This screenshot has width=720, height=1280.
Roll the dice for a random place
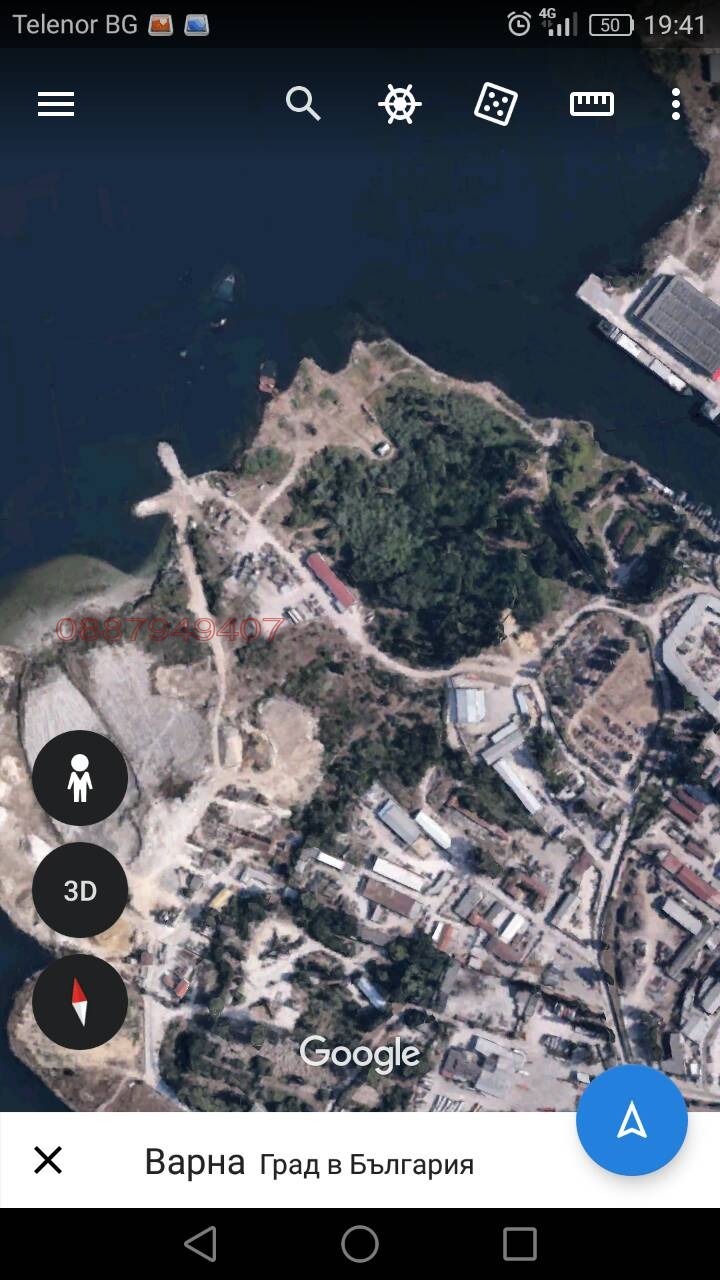[x=495, y=104]
